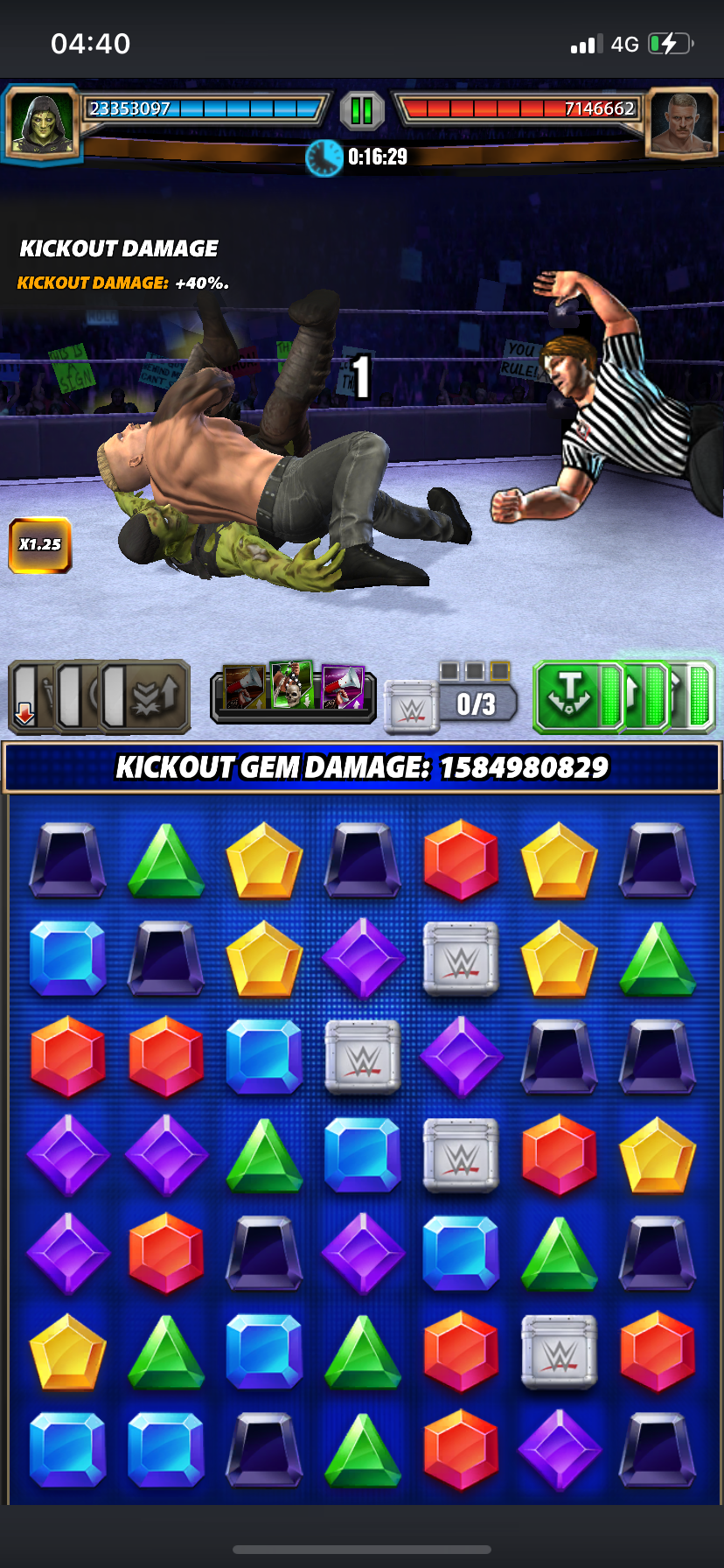724x1568 pixels.
Task: Open the hooded player's portrait
Action: (42, 123)
